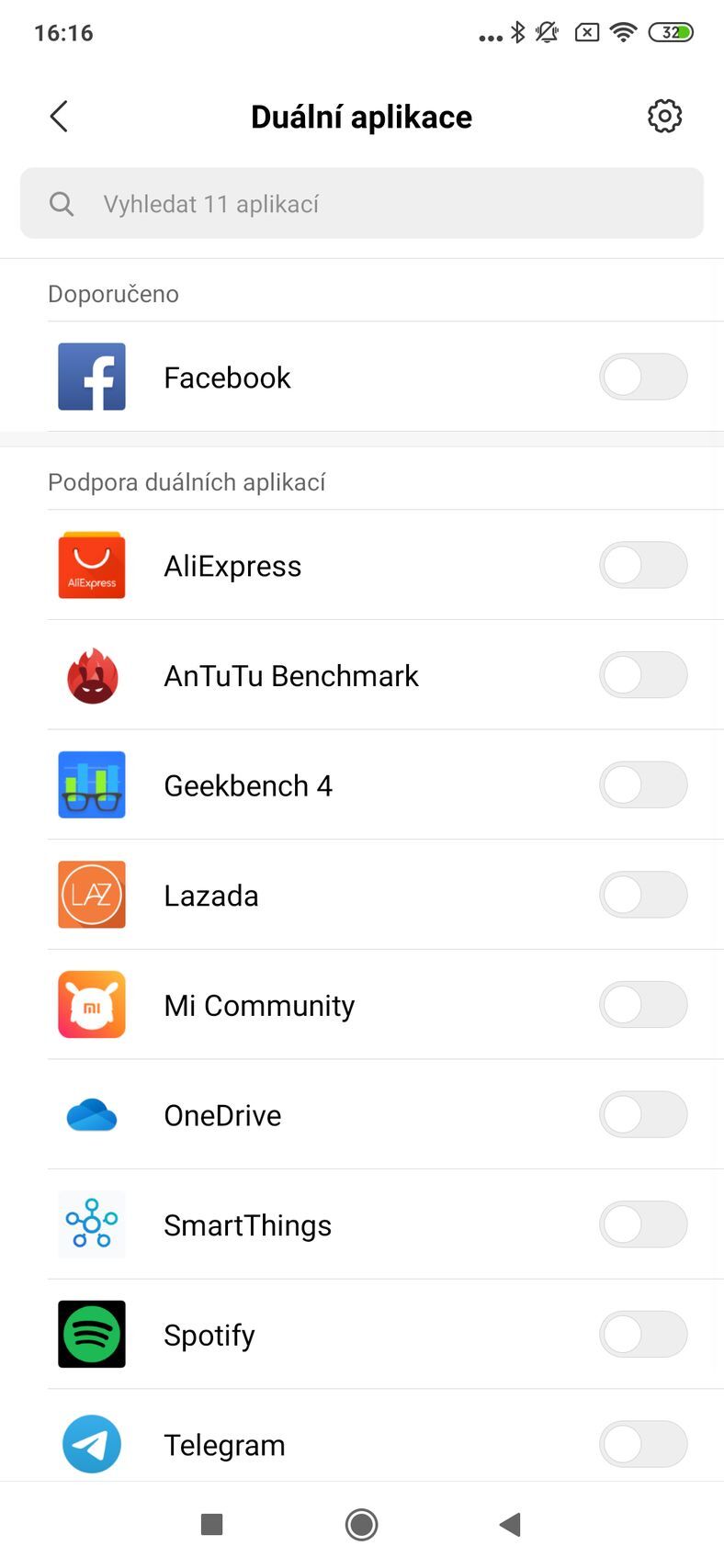Tap the search apps field
Screen dimensions: 724x1568
(362, 203)
